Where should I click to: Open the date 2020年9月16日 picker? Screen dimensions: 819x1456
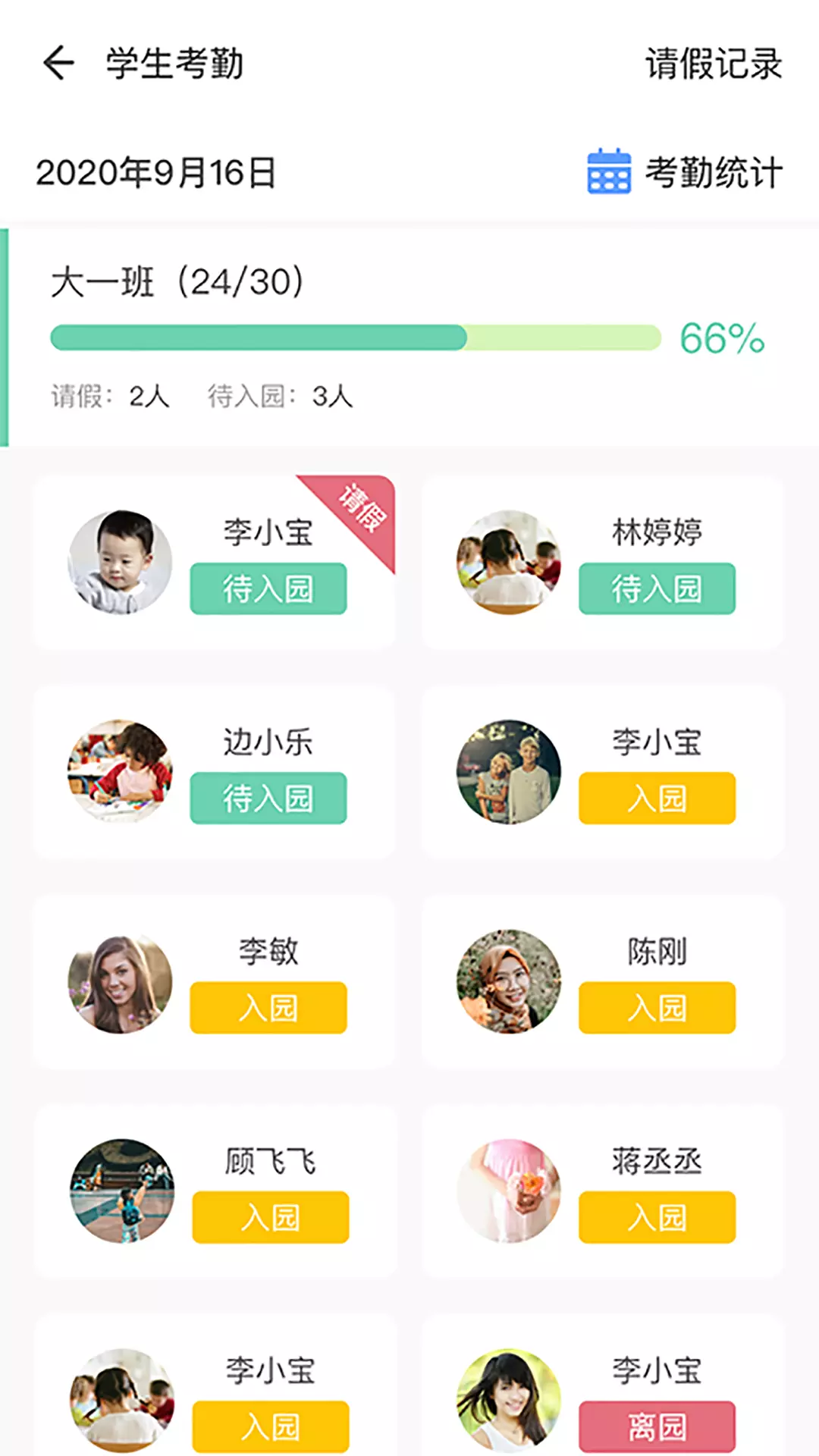pyautogui.click(x=156, y=173)
